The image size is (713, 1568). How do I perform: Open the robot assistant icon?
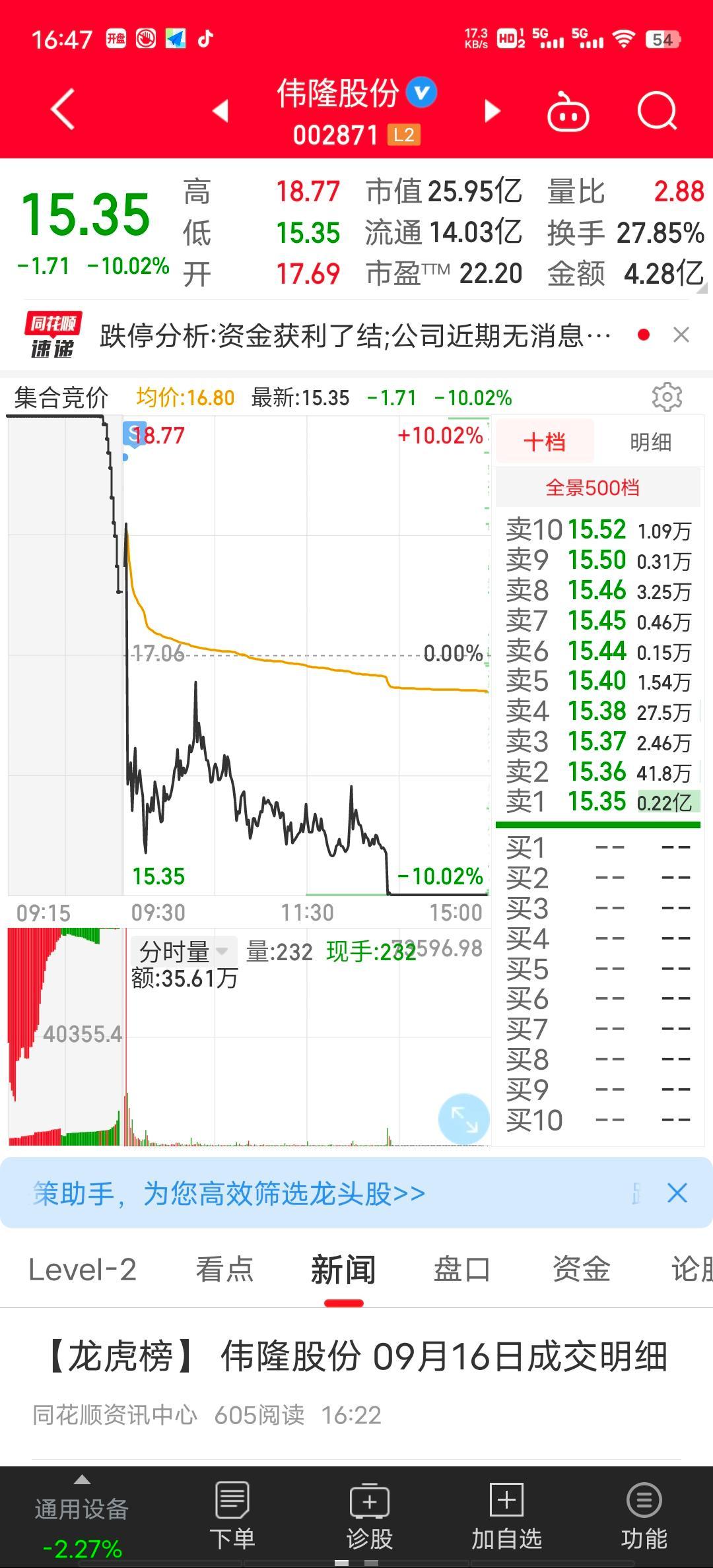click(568, 111)
